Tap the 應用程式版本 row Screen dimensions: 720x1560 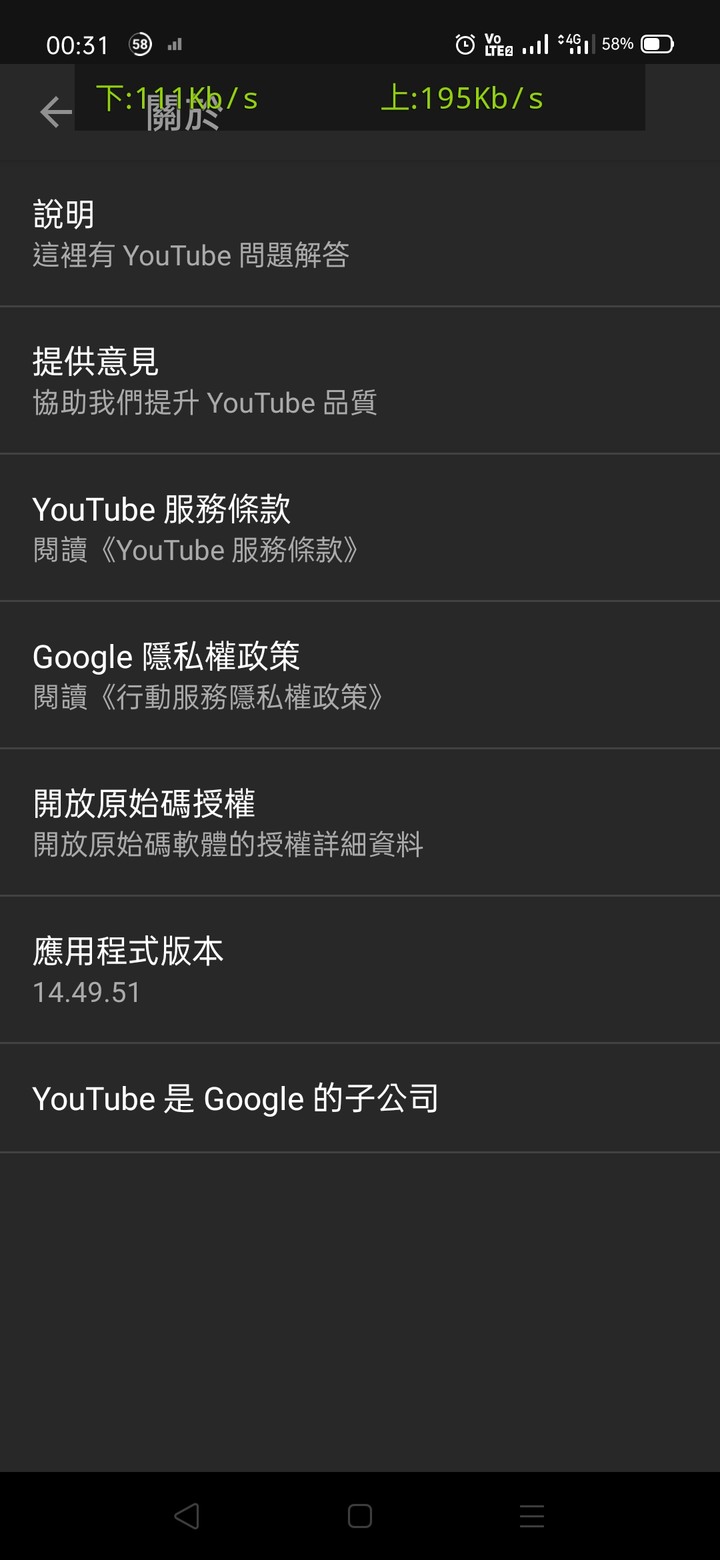tap(360, 969)
